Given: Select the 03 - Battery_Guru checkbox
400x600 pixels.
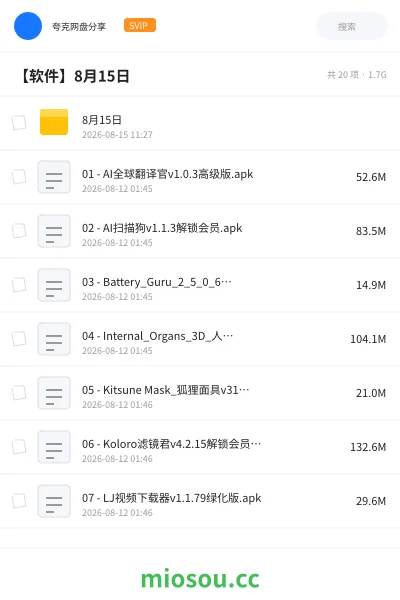Looking at the screenshot, I should coord(19,285).
